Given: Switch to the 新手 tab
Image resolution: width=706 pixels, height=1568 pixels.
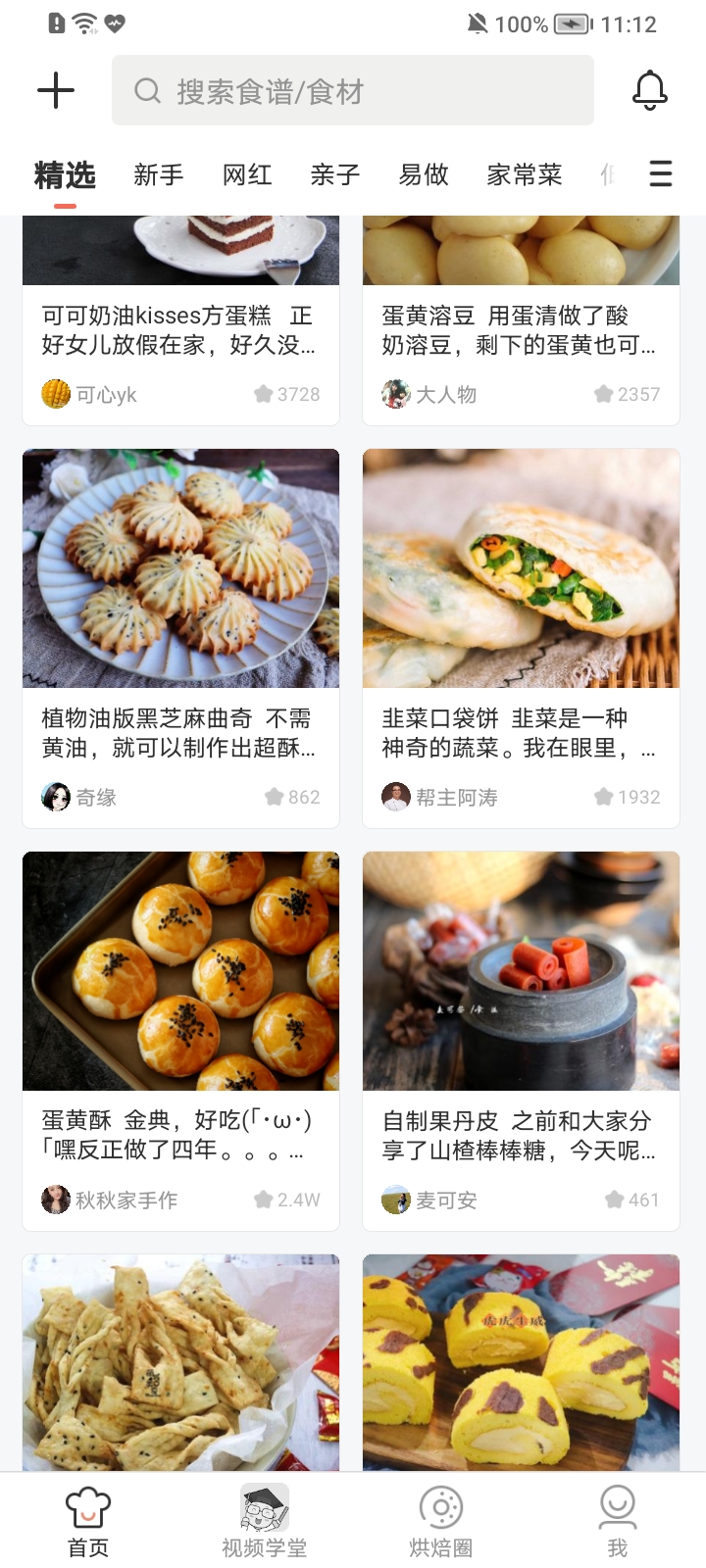Looking at the screenshot, I should pos(158,173).
